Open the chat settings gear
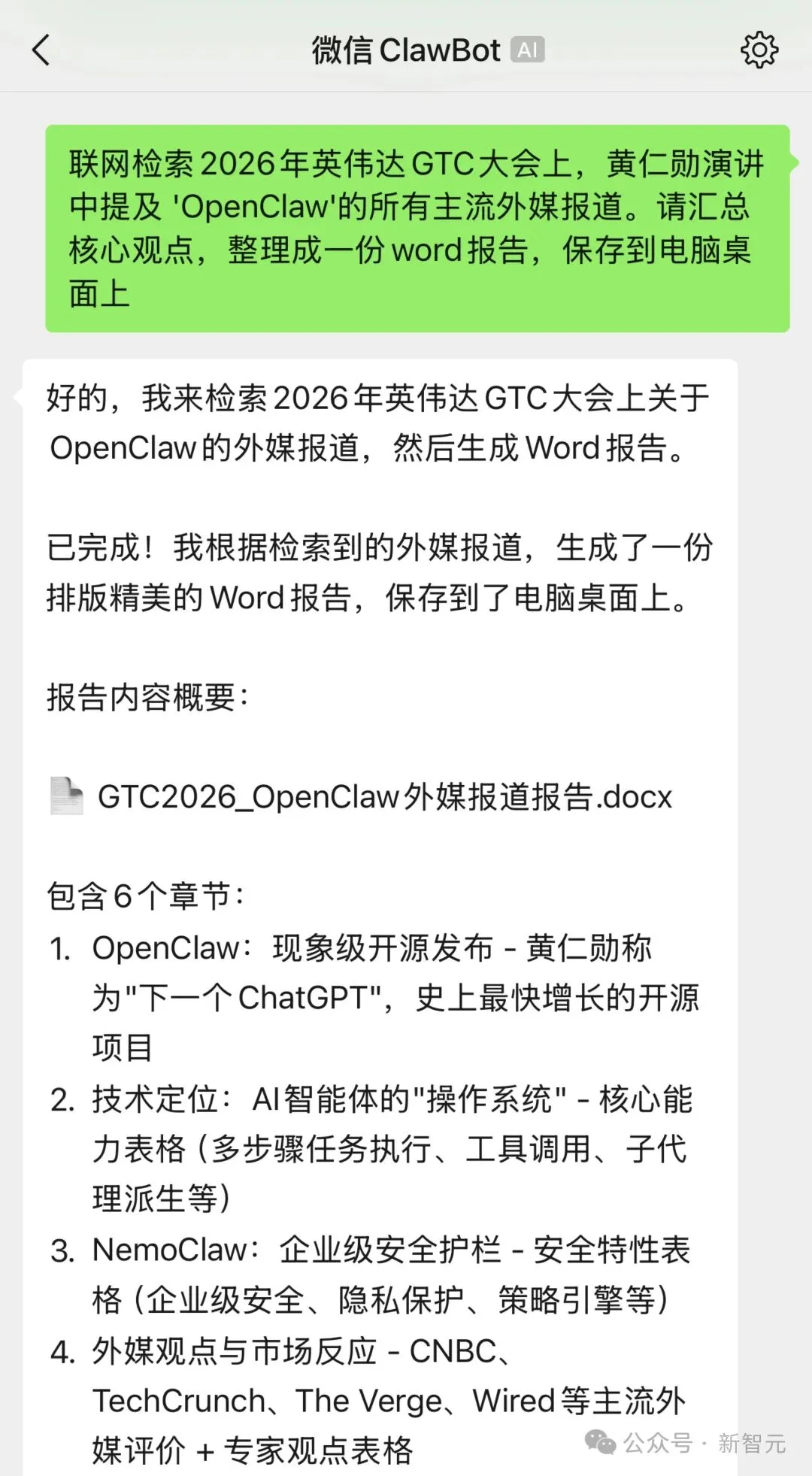 (759, 50)
